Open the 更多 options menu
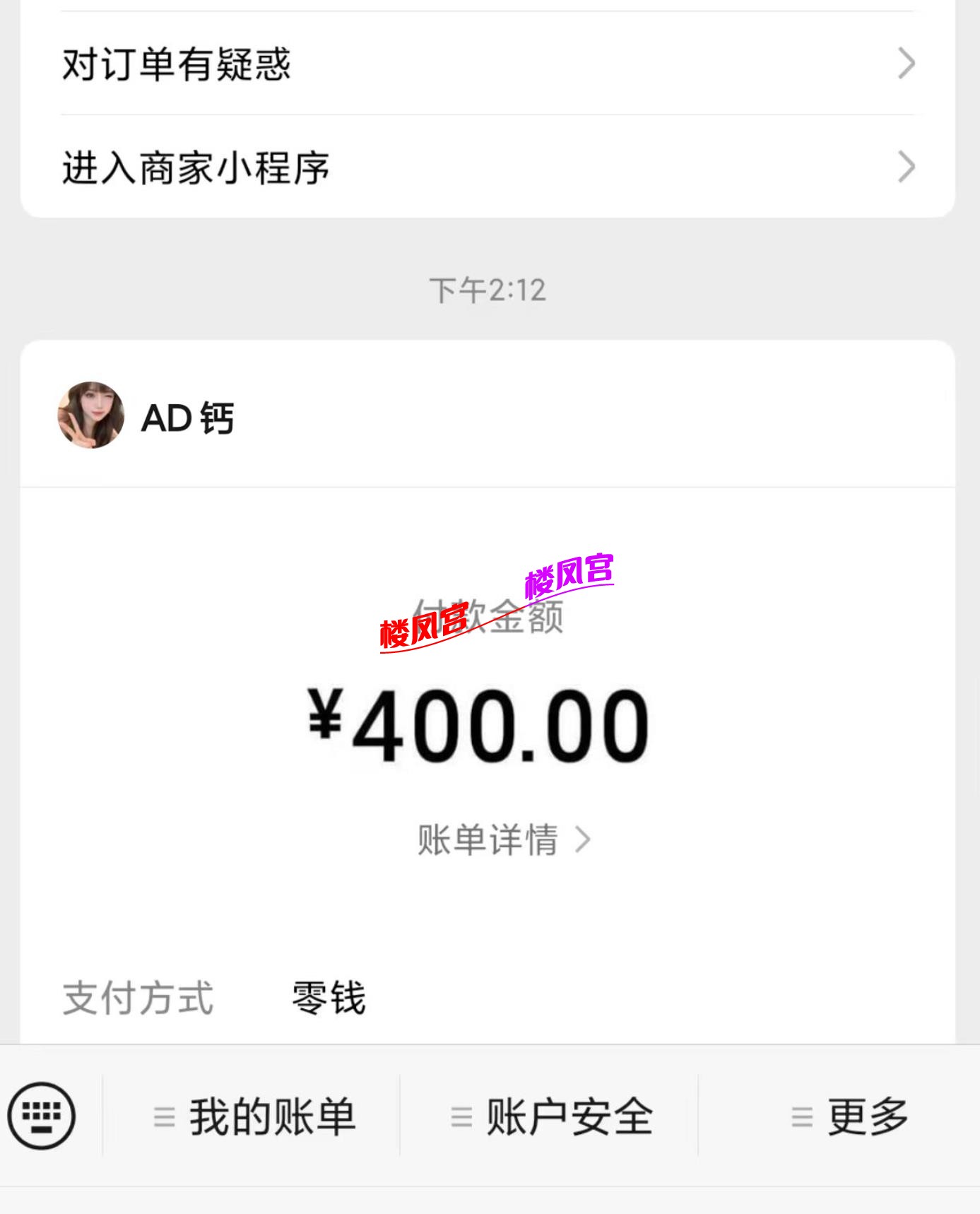The height and width of the screenshot is (1214, 980). pos(868,1115)
